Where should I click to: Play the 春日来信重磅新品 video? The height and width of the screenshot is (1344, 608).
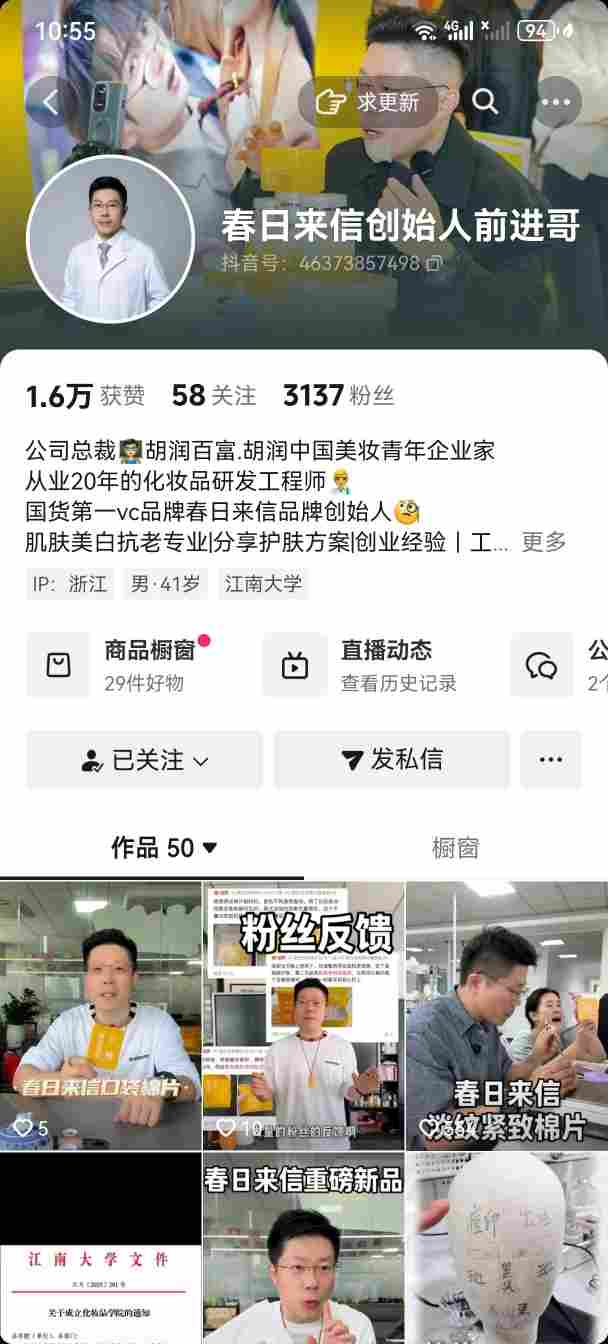(304, 1250)
